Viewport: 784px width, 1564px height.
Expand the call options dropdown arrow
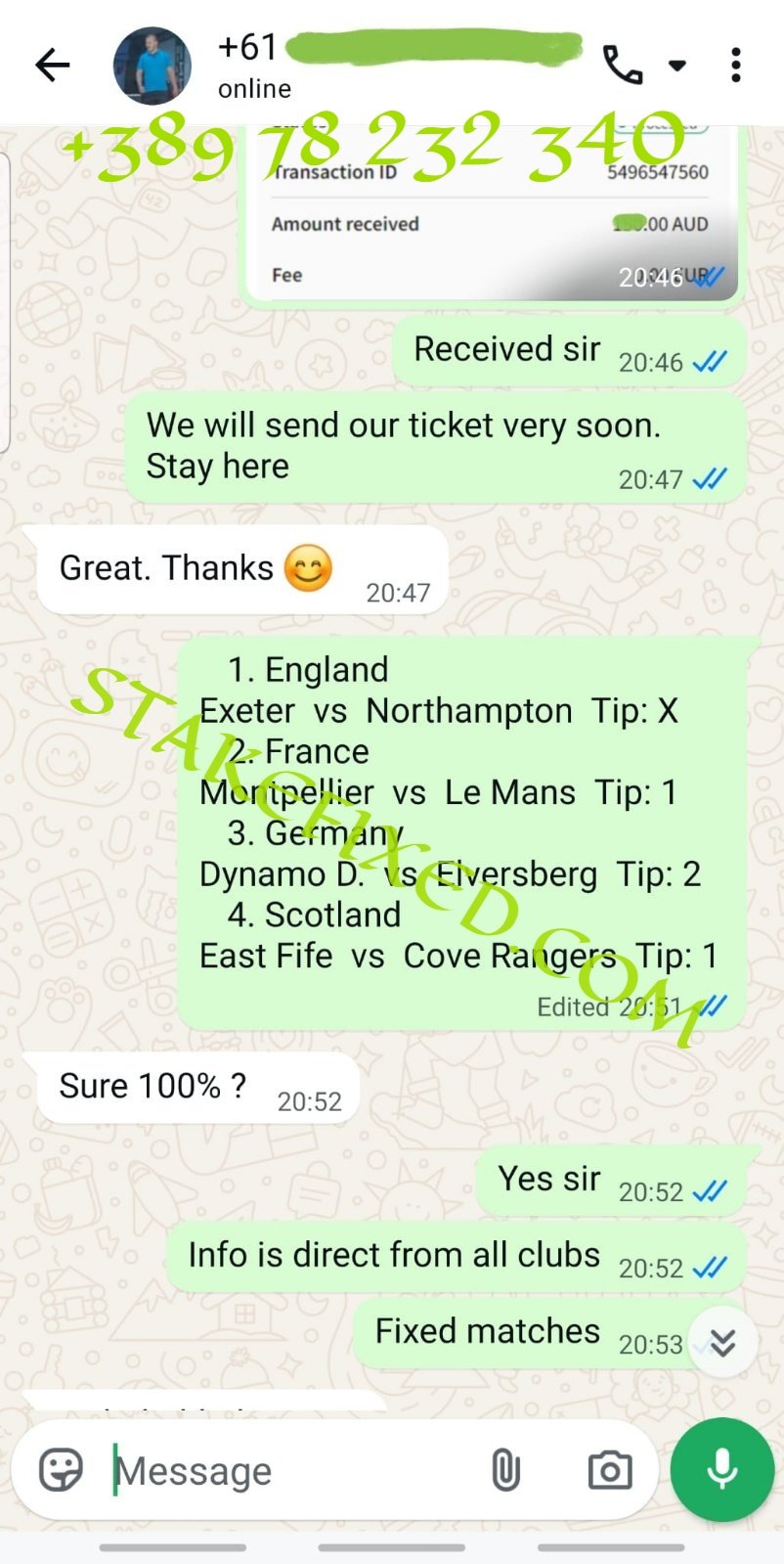pyautogui.click(x=676, y=66)
